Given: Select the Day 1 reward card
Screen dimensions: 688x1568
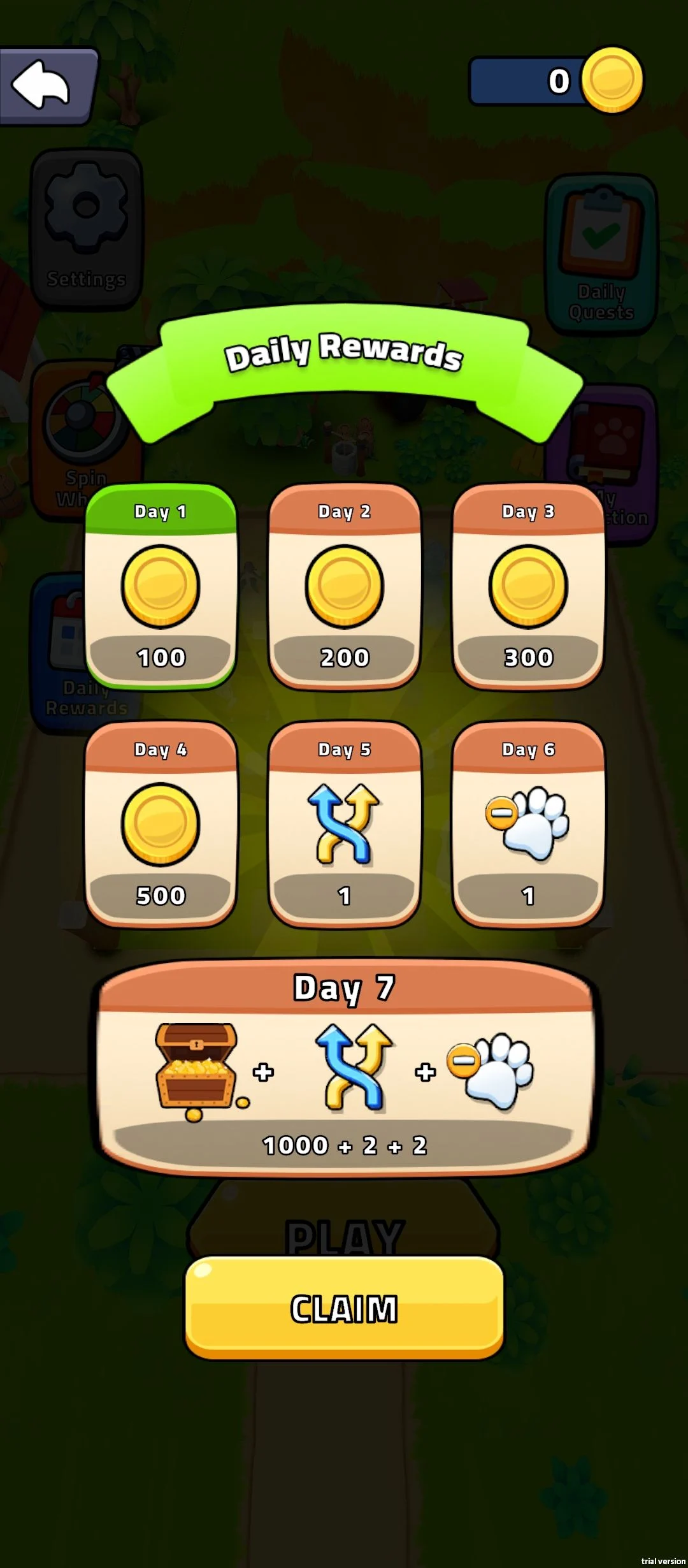Looking at the screenshot, I should click(161, 586).
